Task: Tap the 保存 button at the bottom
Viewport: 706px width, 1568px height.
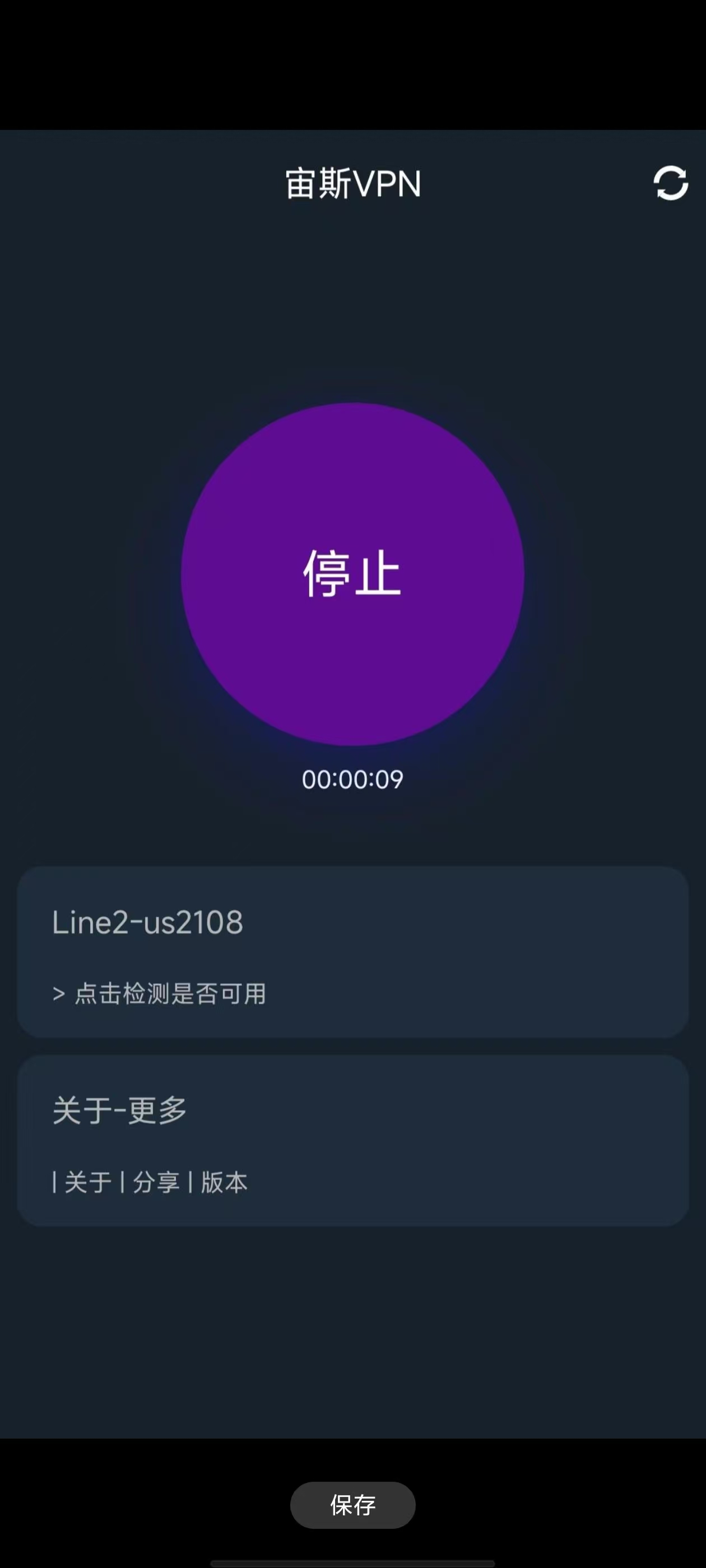Action: click(352, 1505)
